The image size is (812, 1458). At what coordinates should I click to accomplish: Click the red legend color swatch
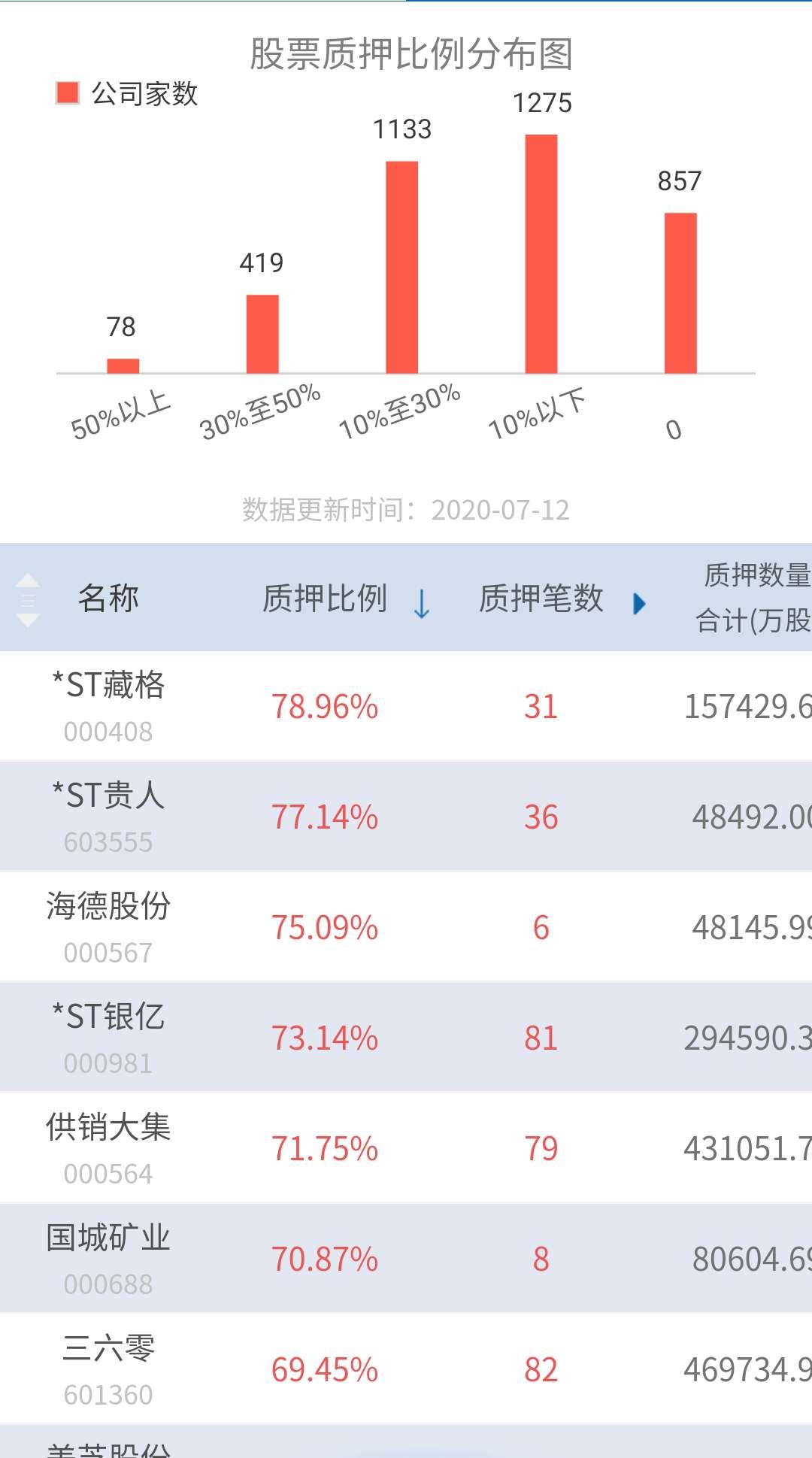coord(67,92)
